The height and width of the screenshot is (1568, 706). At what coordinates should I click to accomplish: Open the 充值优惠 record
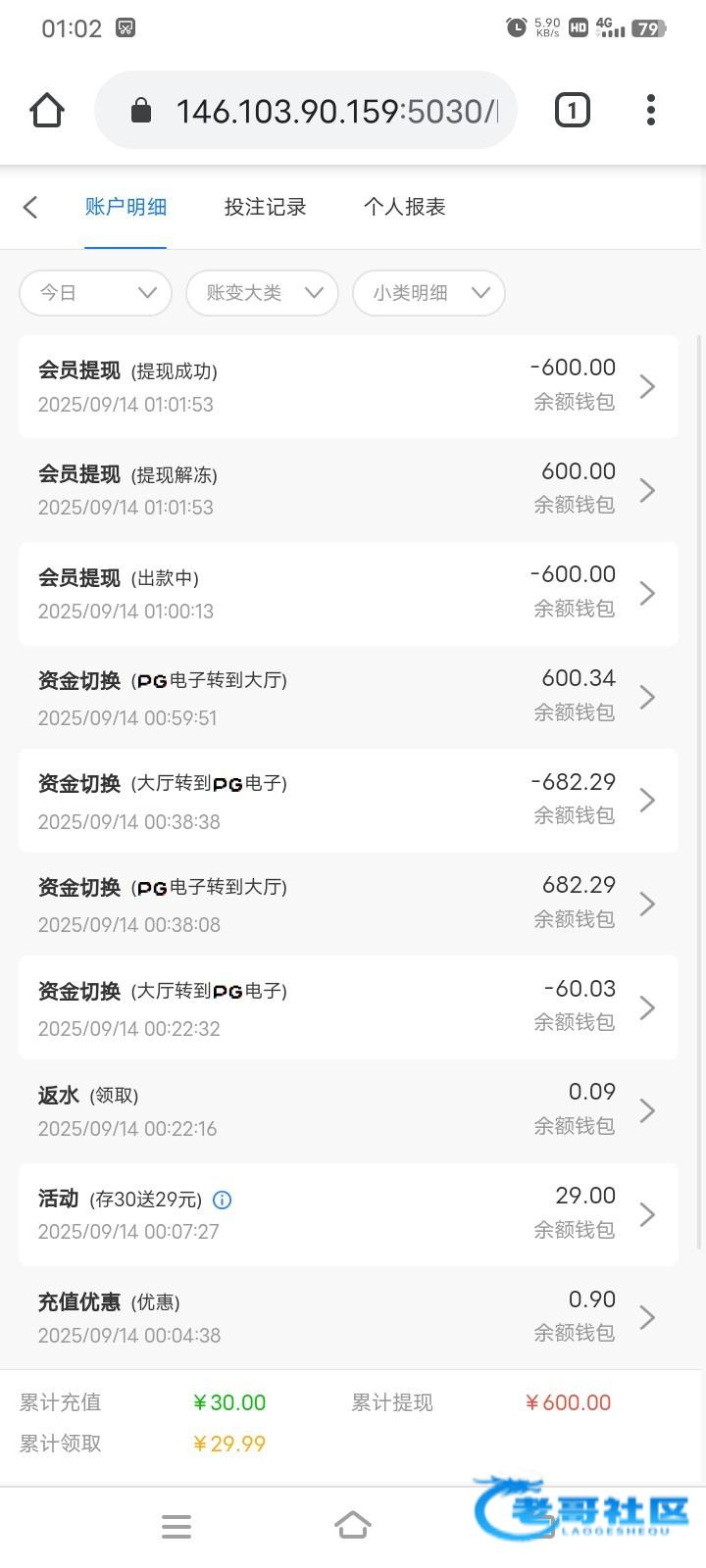[x=348, y=1318]
